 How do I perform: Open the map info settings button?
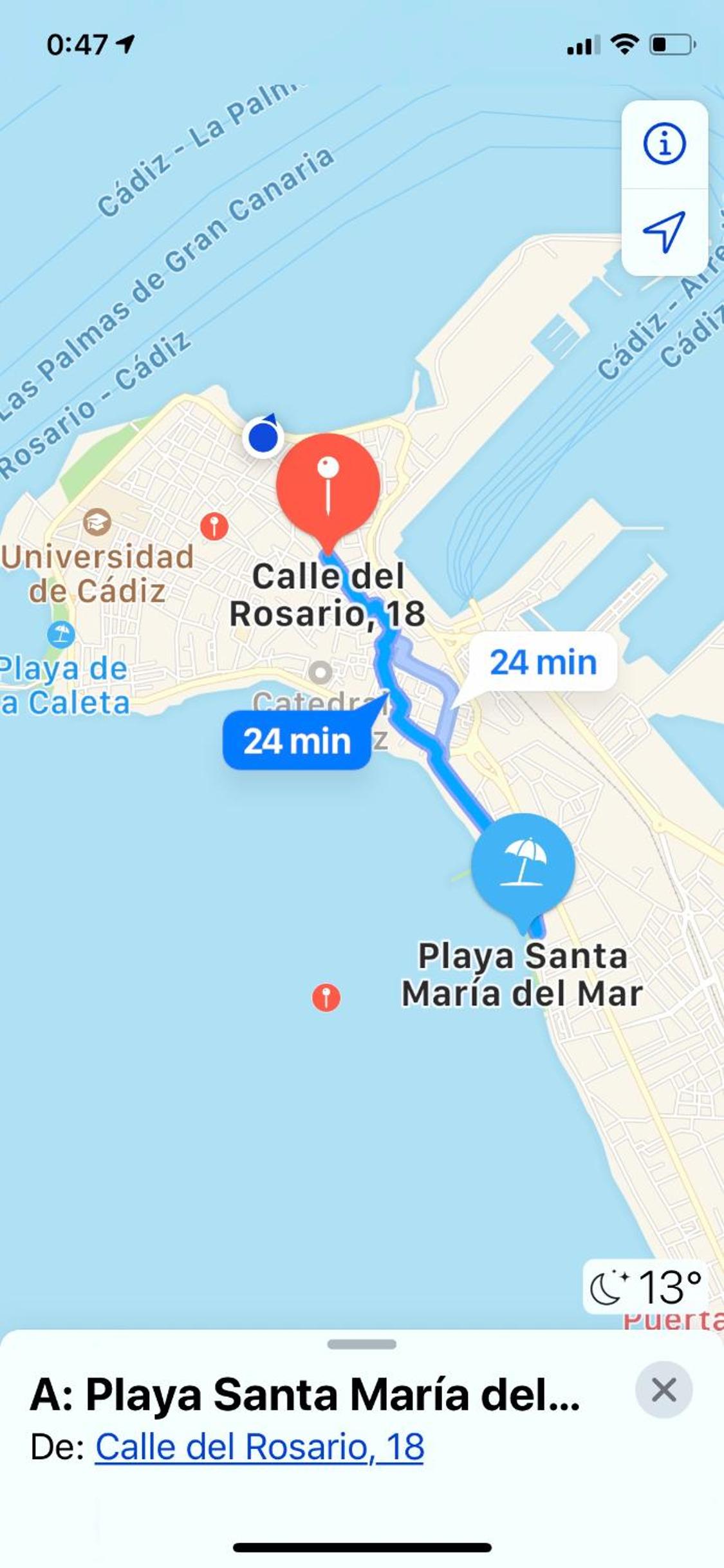tap(664, 144)
